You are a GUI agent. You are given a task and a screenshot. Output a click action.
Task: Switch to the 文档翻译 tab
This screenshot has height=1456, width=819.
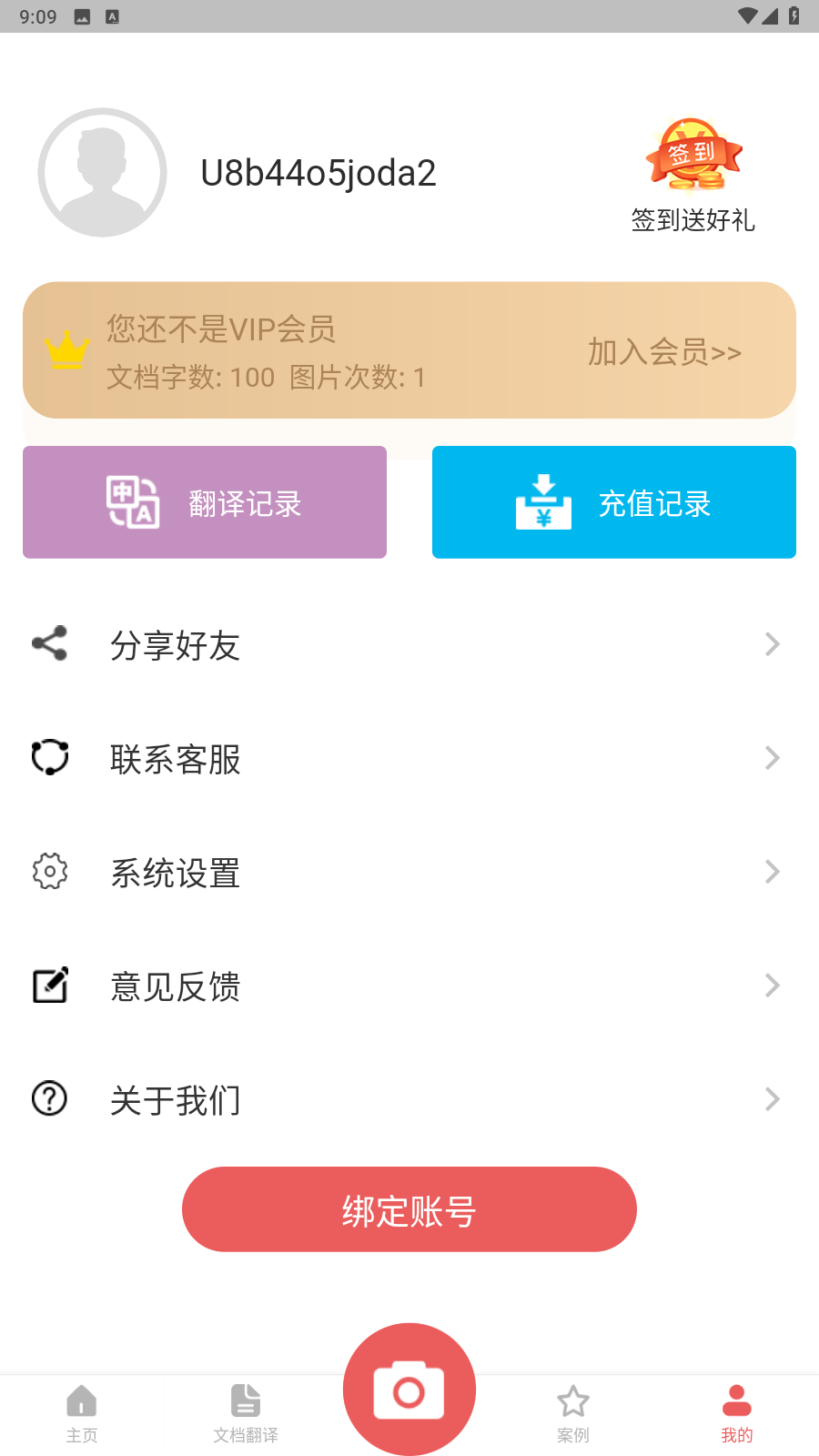click(246, 1413)
